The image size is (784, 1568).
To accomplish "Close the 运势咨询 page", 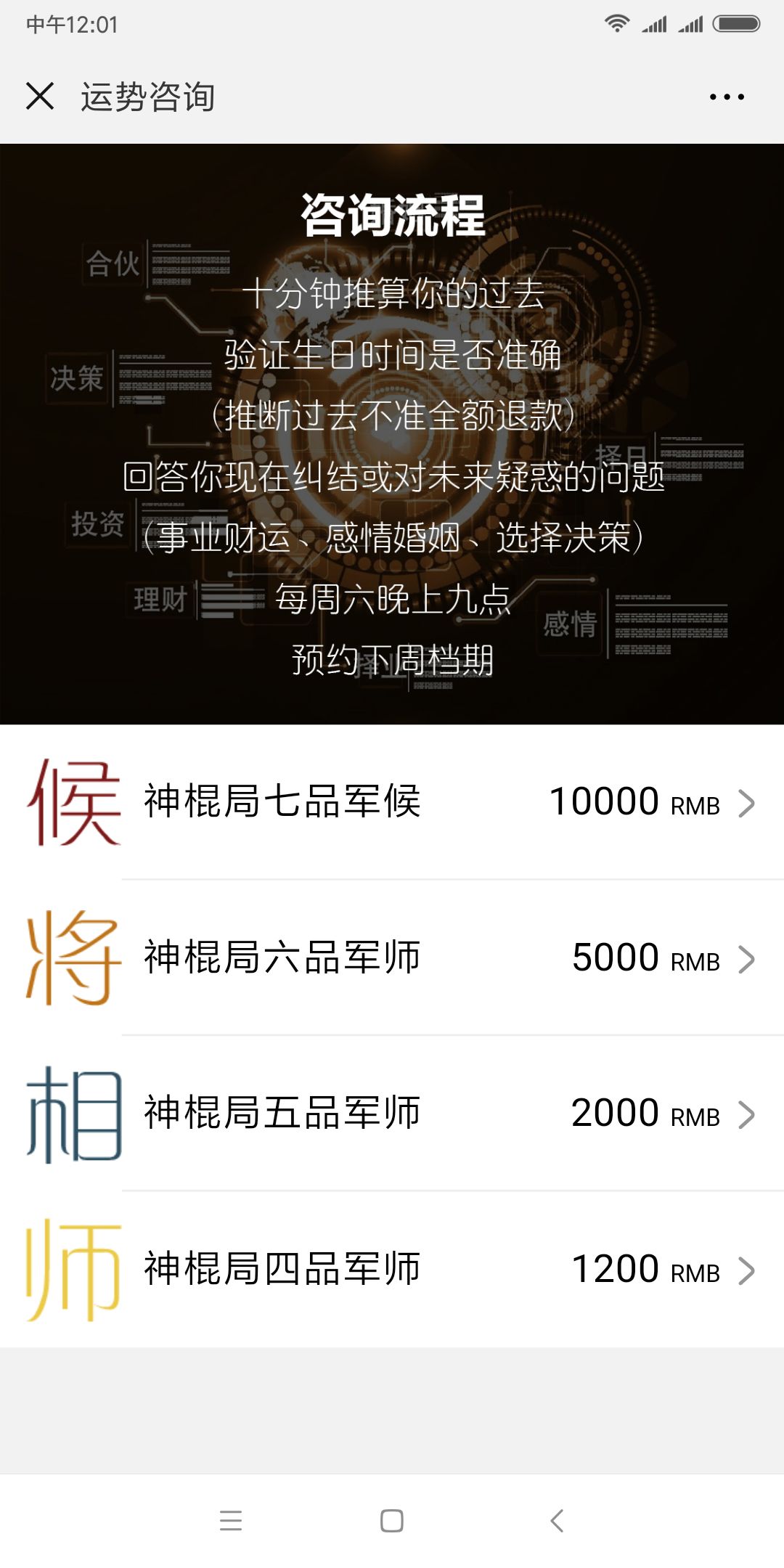I will point(40,96).
